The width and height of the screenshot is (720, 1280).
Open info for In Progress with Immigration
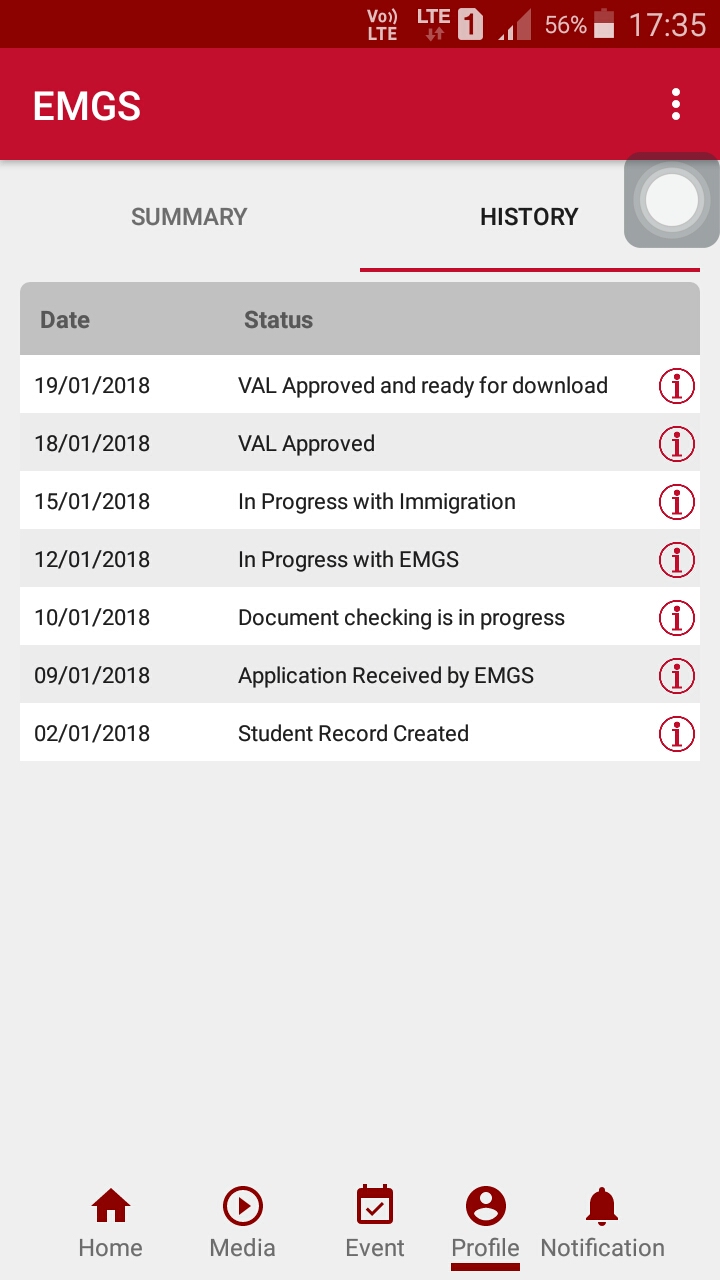pos(676,502)
